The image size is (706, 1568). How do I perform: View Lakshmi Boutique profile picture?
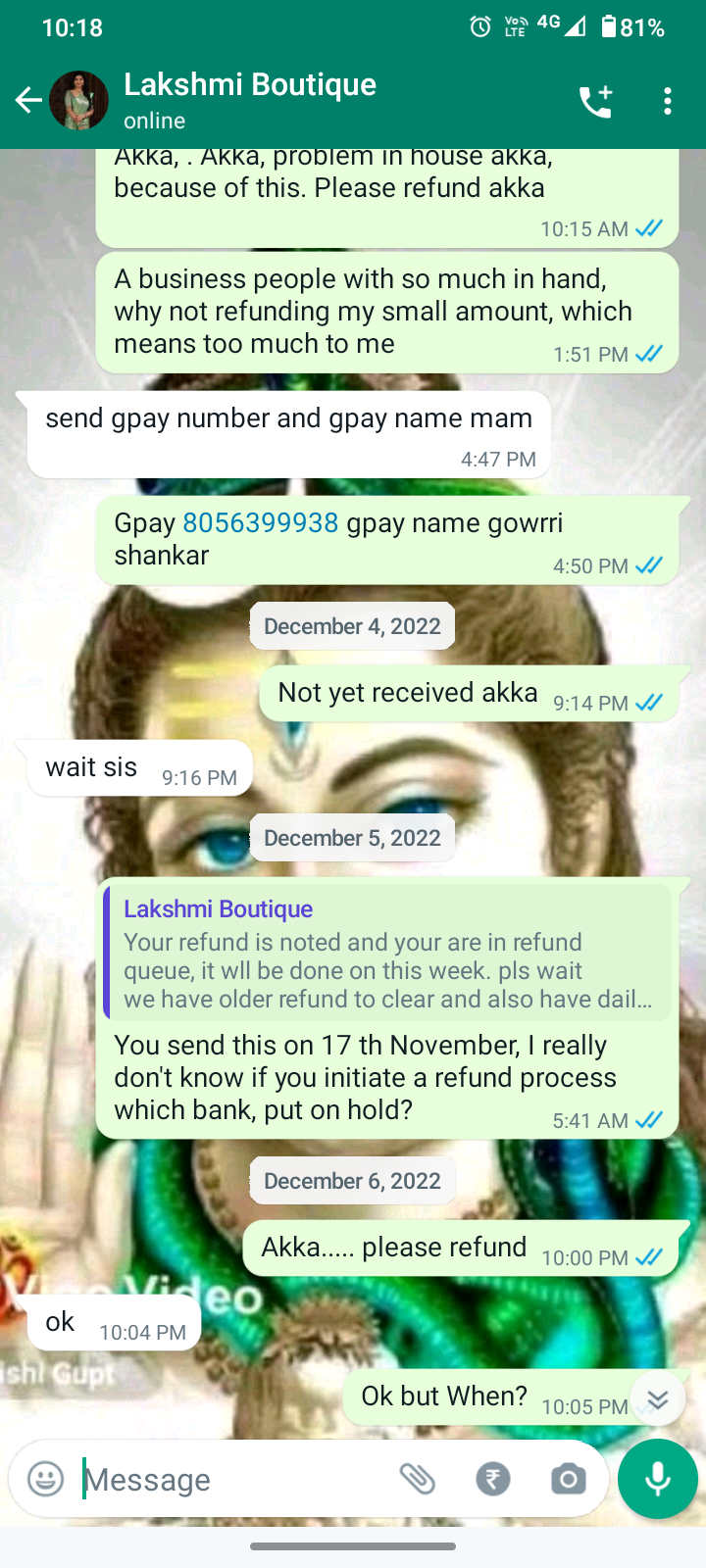pyautogui.click(x=78, y=100)
